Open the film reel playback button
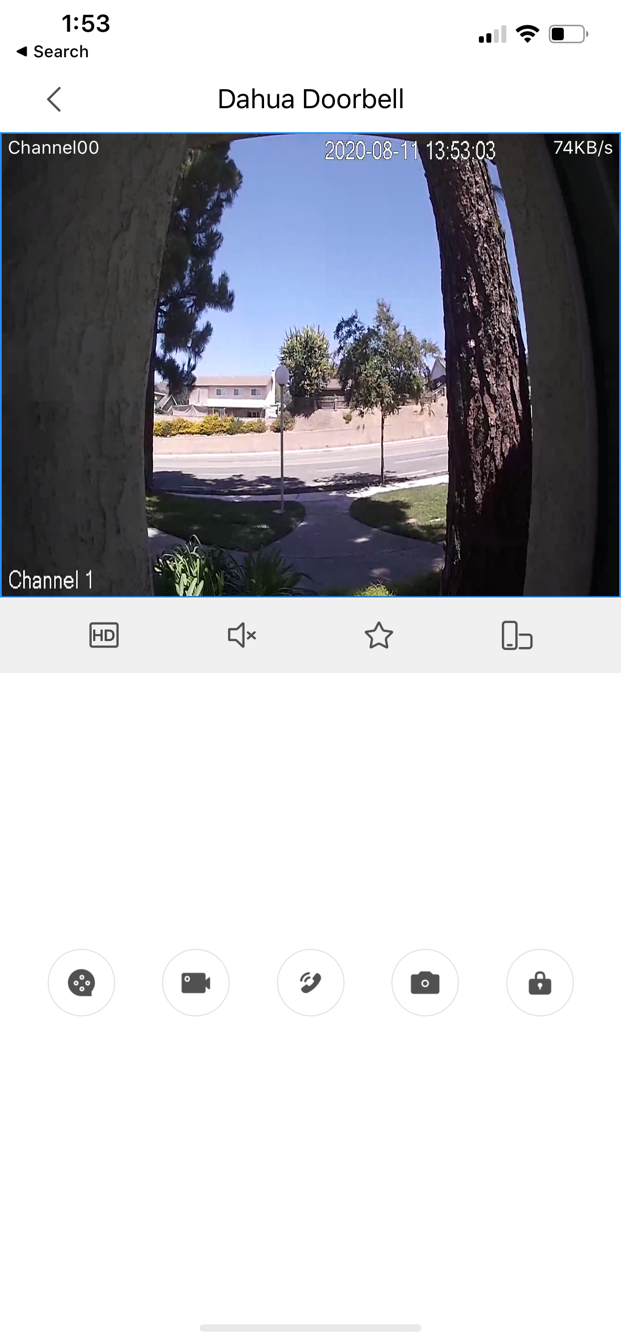Viewport: 621px width, 1344px height. point(81,983)
